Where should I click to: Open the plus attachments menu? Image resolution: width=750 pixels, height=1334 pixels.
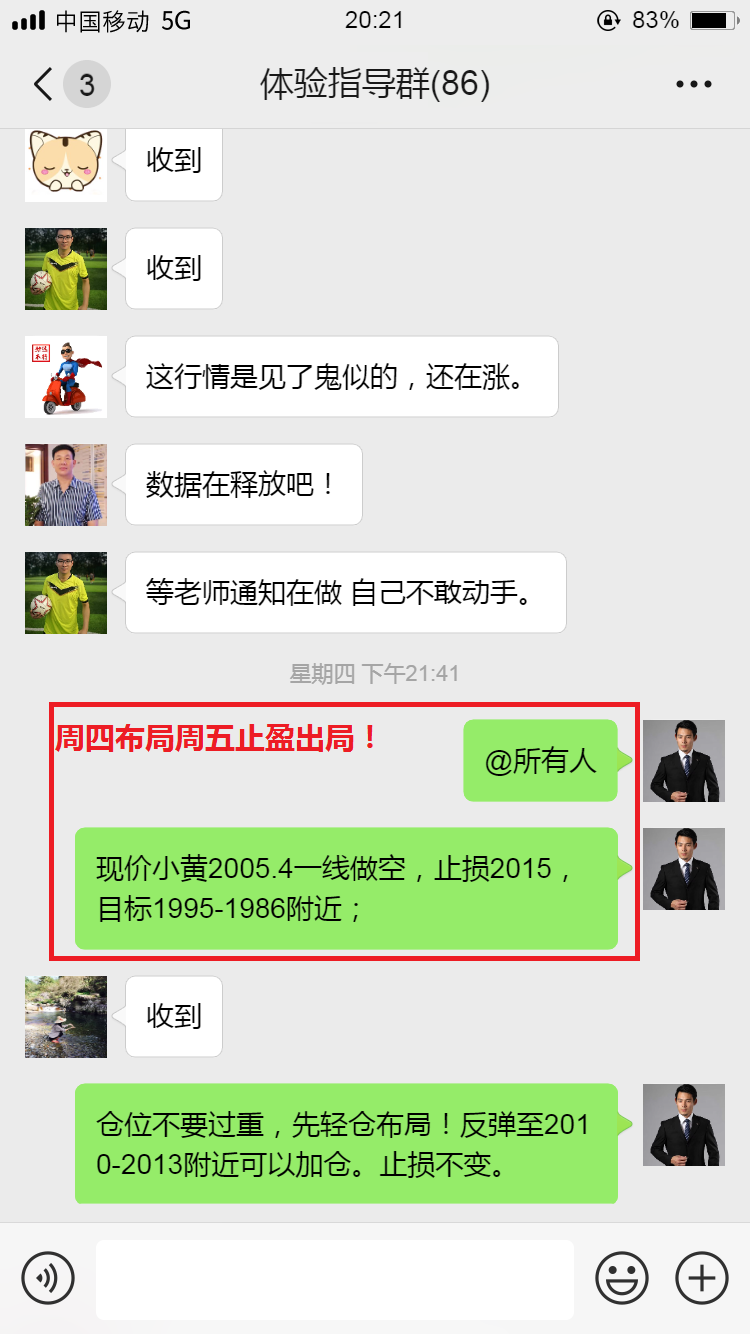point(701,1277)
